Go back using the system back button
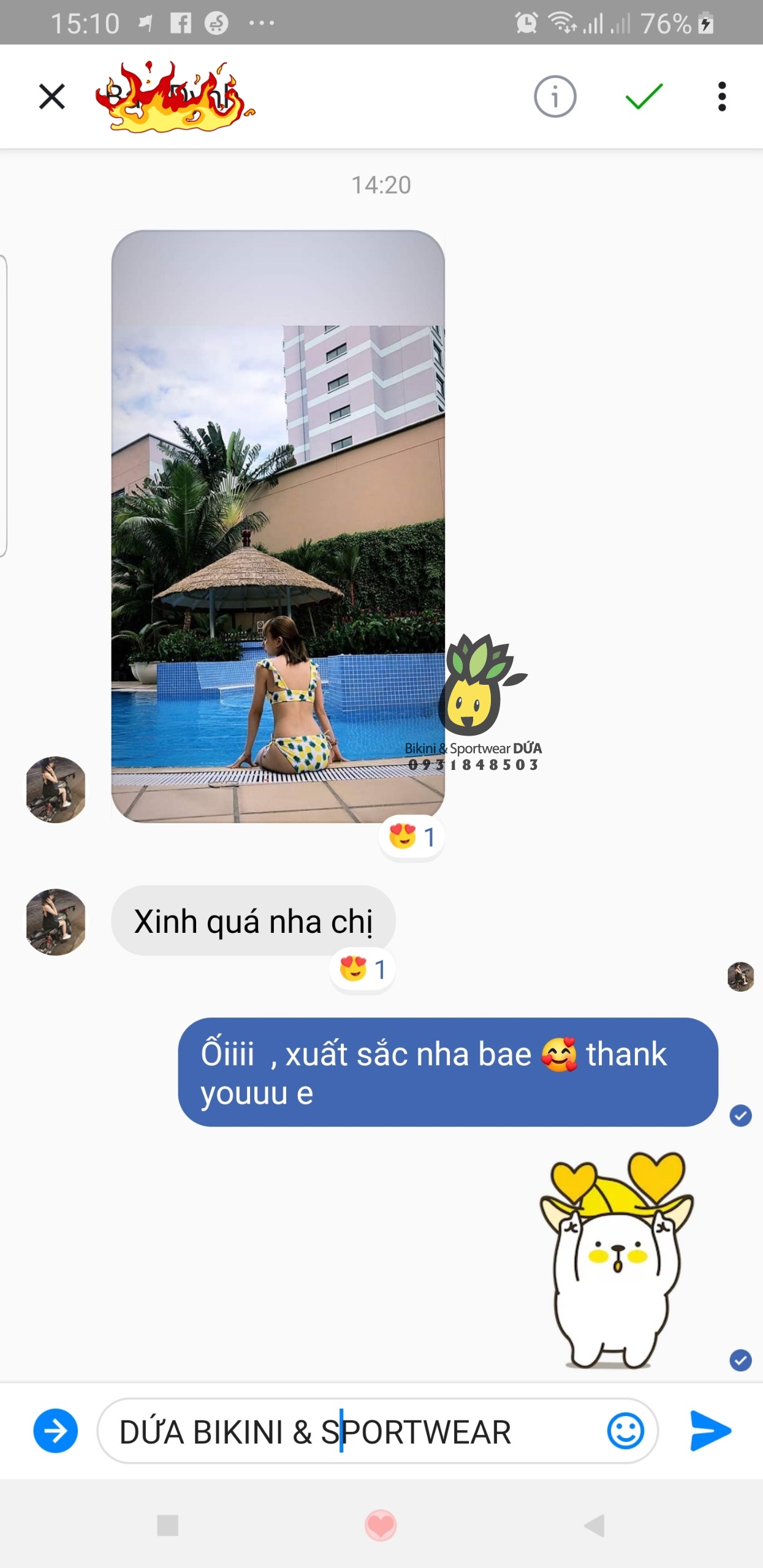 click(594, 1525)
